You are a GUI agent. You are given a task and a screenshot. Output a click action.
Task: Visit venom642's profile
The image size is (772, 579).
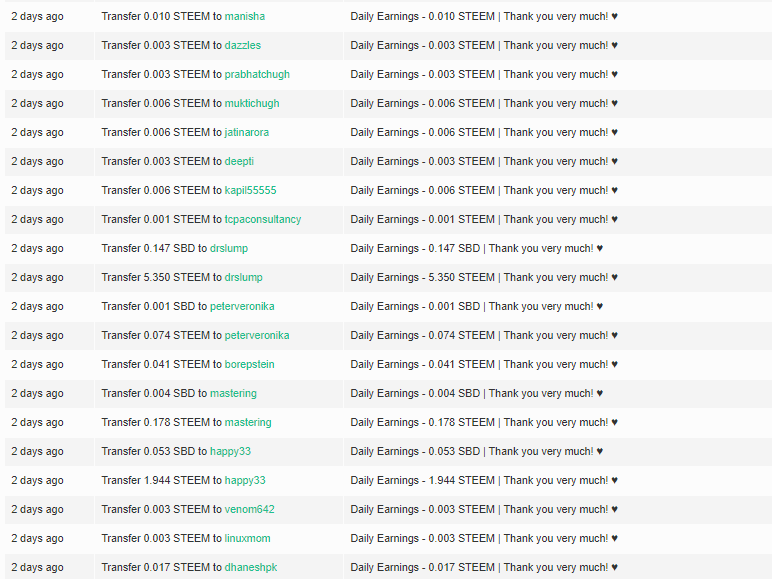pos(249,510)
